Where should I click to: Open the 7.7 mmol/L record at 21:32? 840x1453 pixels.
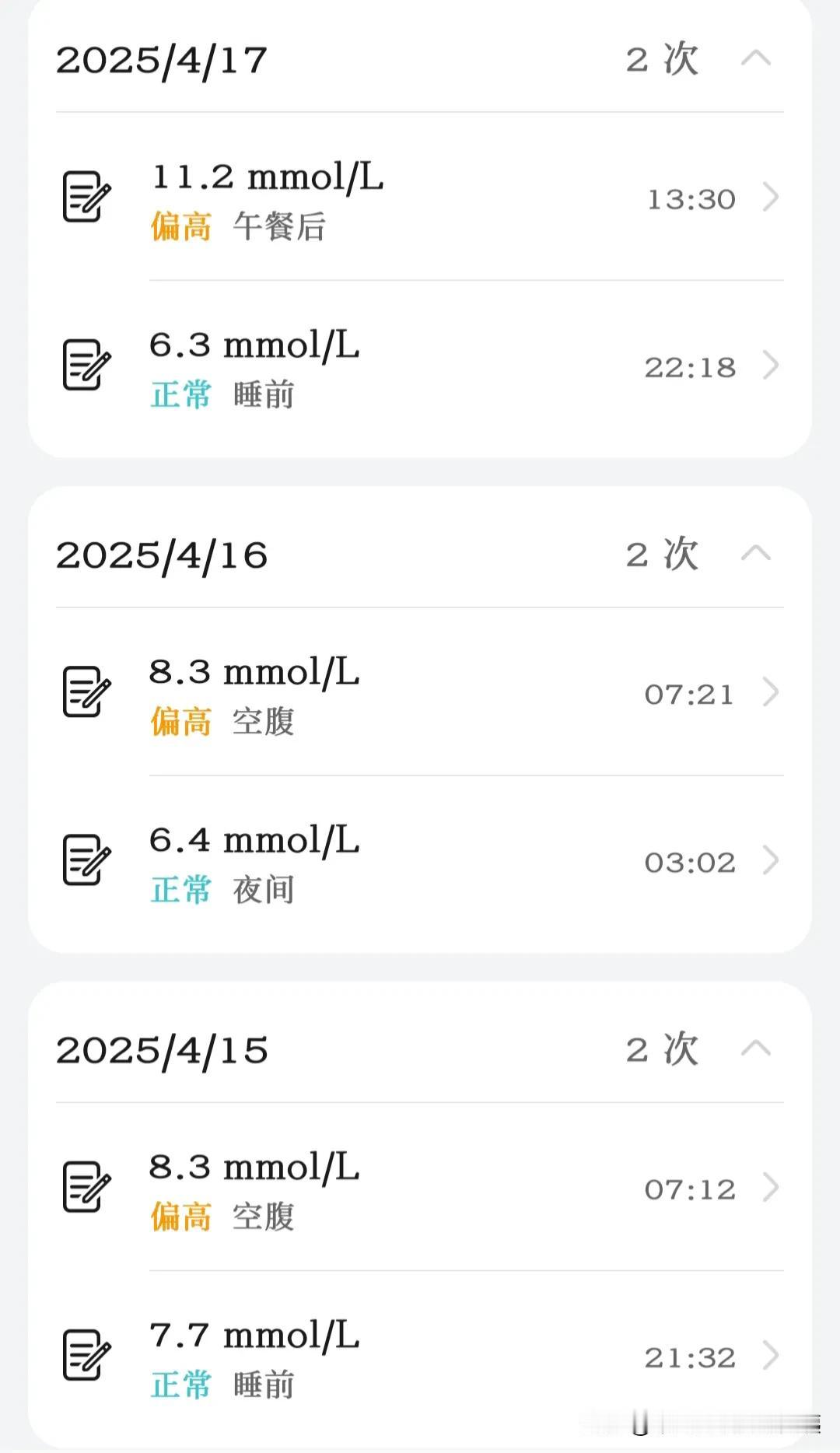pos(420,1356)
